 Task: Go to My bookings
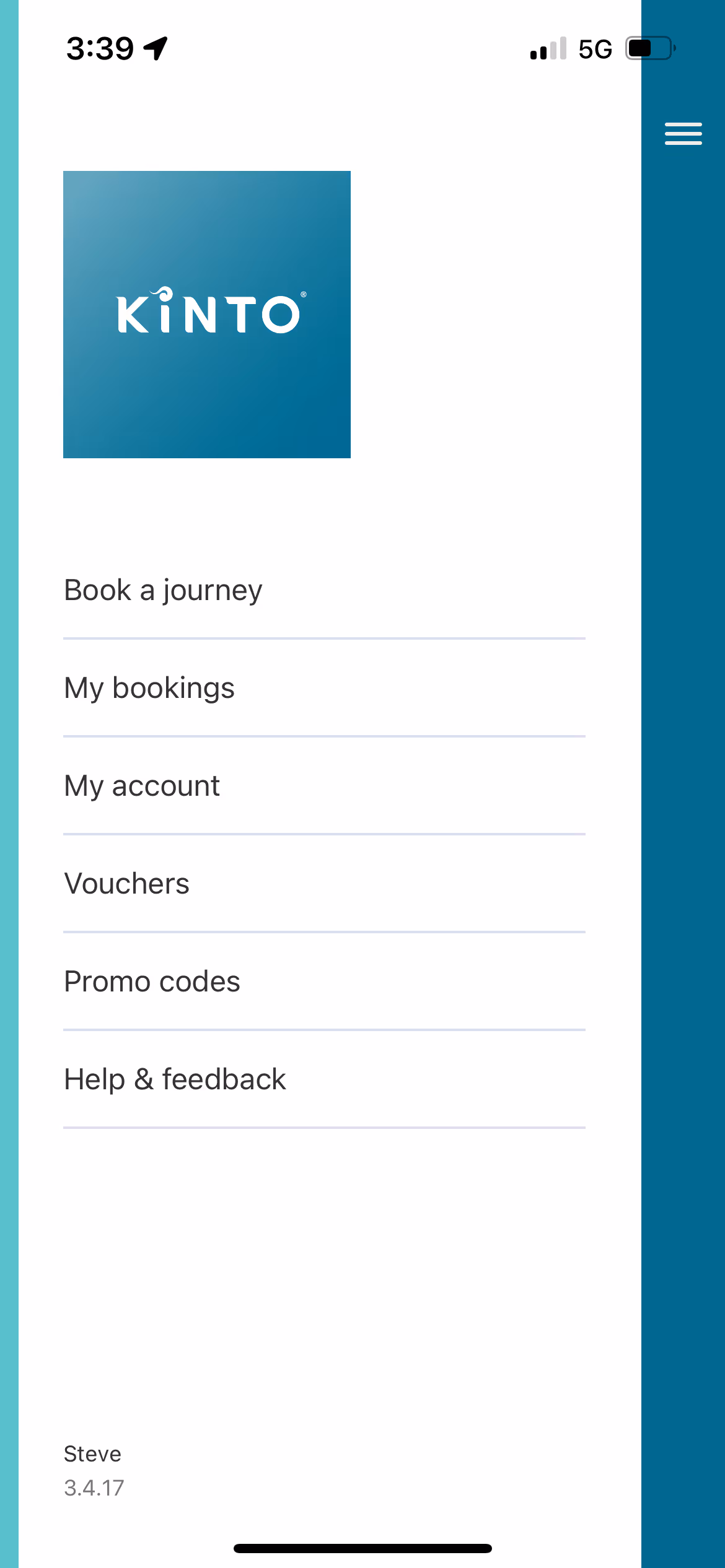click(x=324, y=688)
